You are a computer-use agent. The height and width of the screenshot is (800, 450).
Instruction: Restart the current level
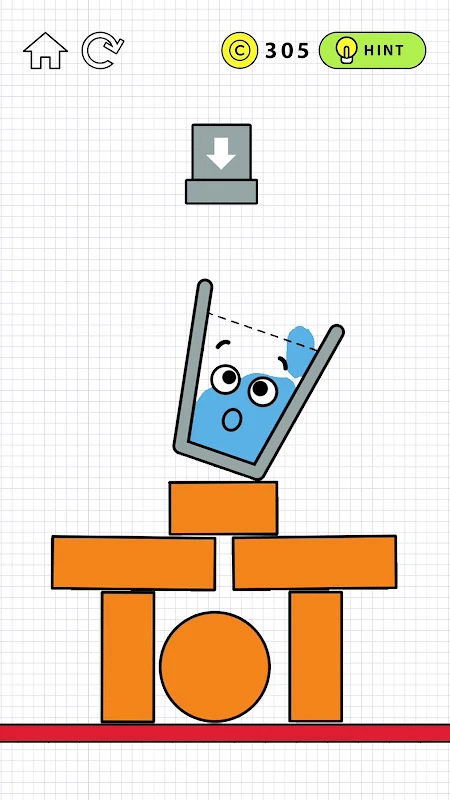coord(103,50)
